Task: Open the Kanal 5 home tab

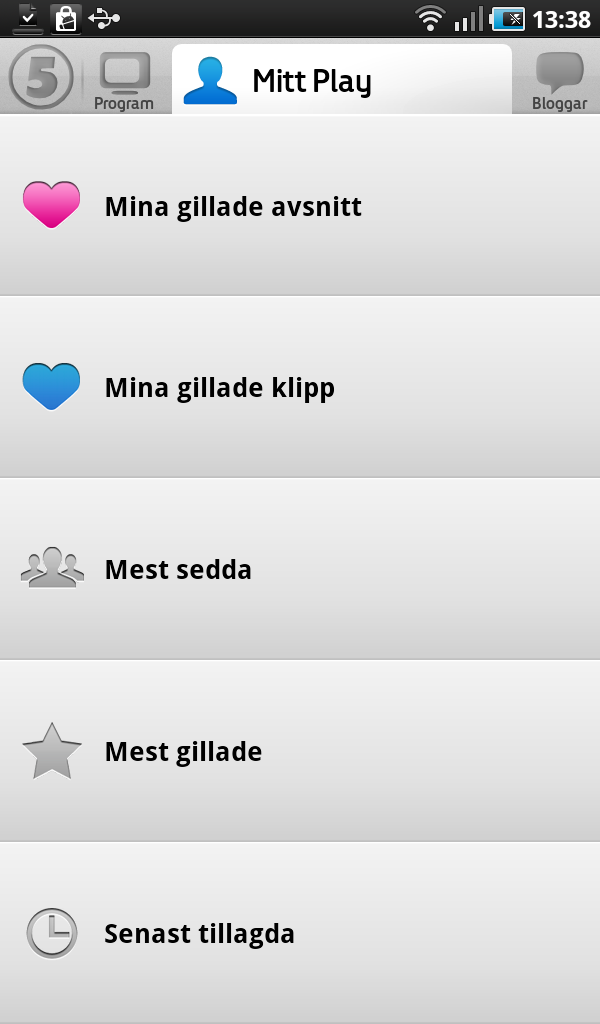Action: point(40,77)
